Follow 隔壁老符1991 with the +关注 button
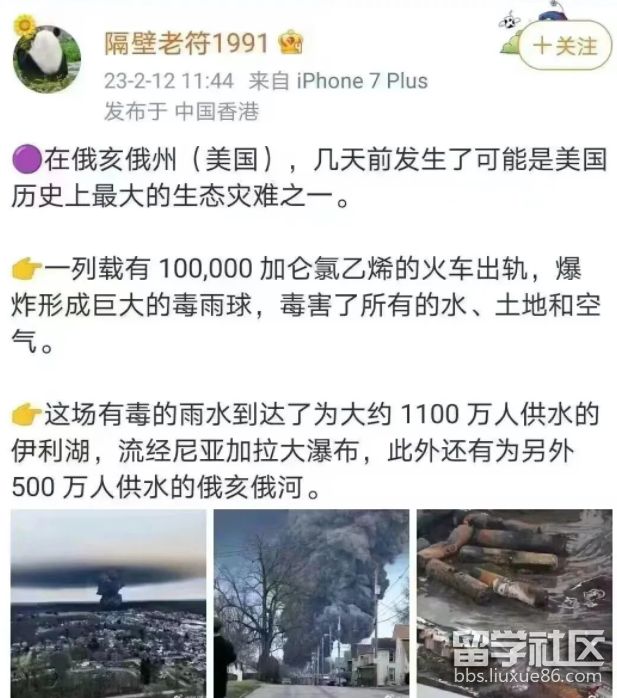The width and height of the screenshot is (617, 698). [x=565, y=46]
